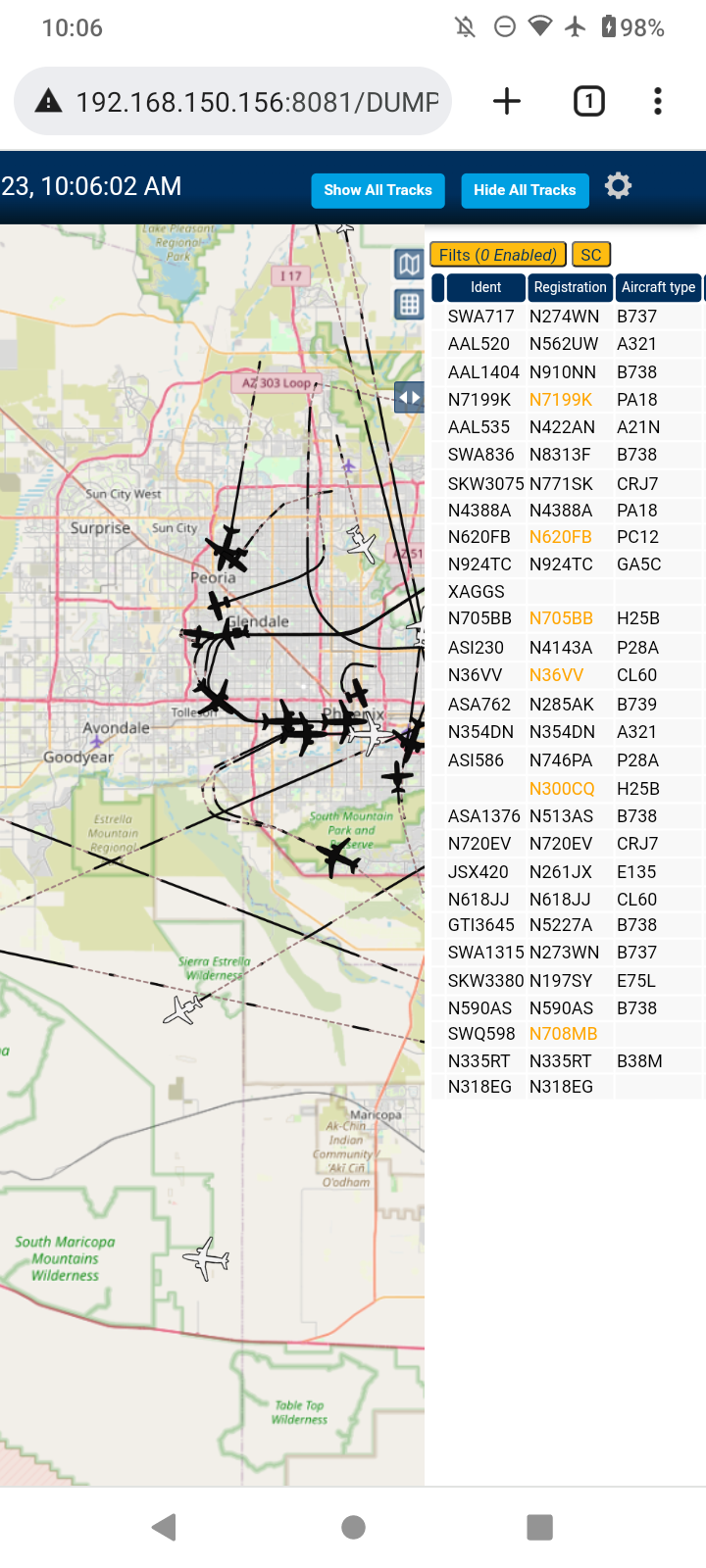706x1568 pixels.
Task: Open the settings gear
Action: tap(618, 185)
